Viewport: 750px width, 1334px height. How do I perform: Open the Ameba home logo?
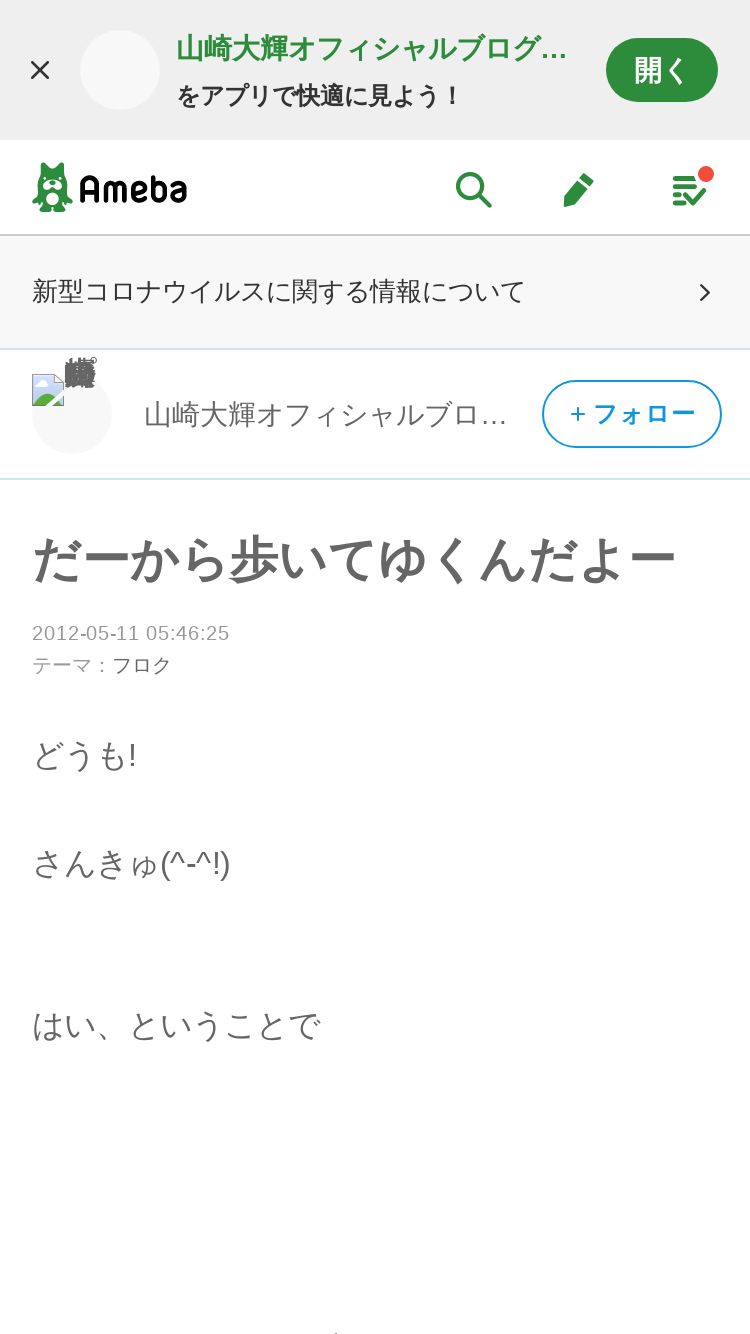coord(110,188)
